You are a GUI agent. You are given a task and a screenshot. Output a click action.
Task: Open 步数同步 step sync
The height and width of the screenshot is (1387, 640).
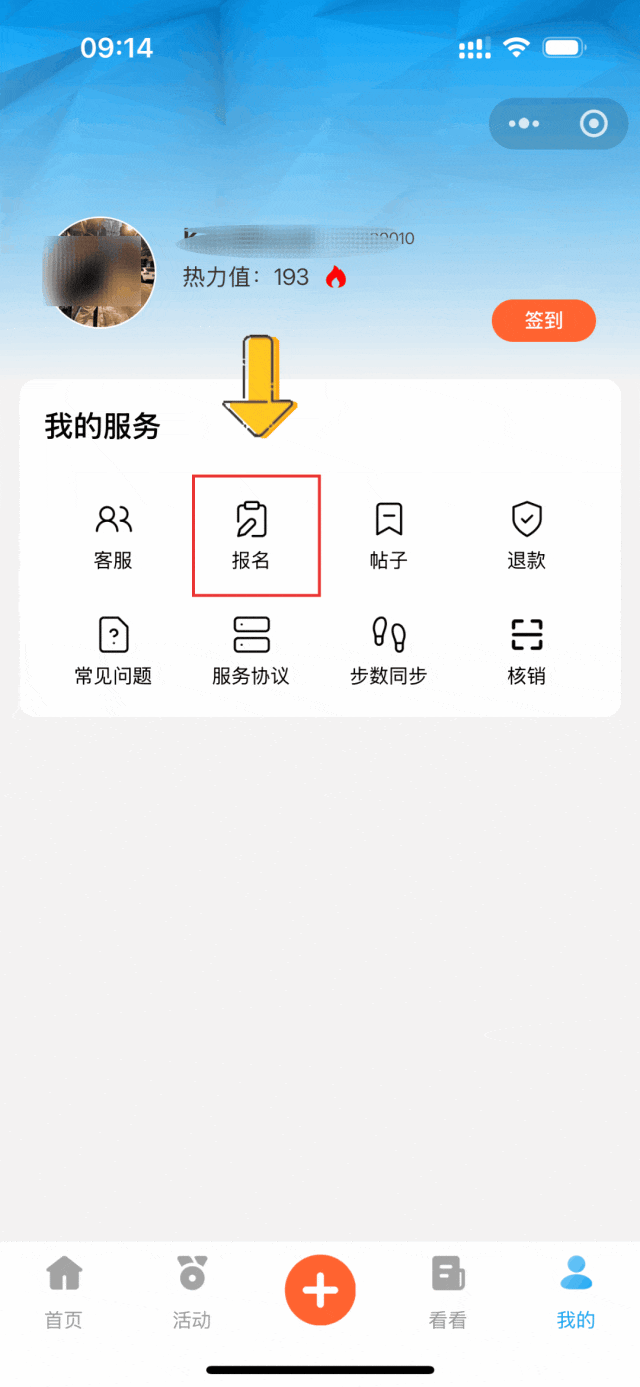(388, 651)
